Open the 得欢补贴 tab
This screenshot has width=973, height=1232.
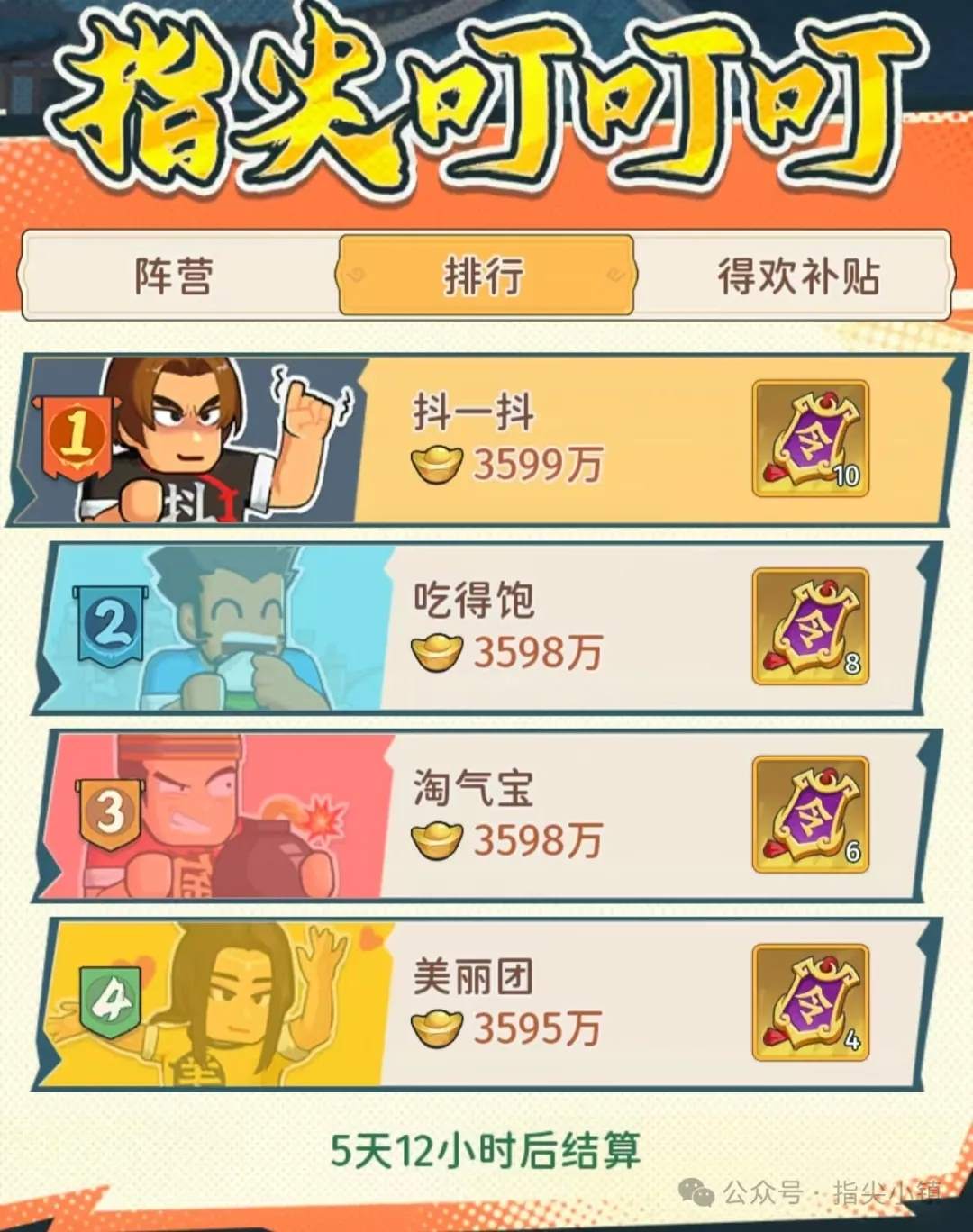pos(797,276)
